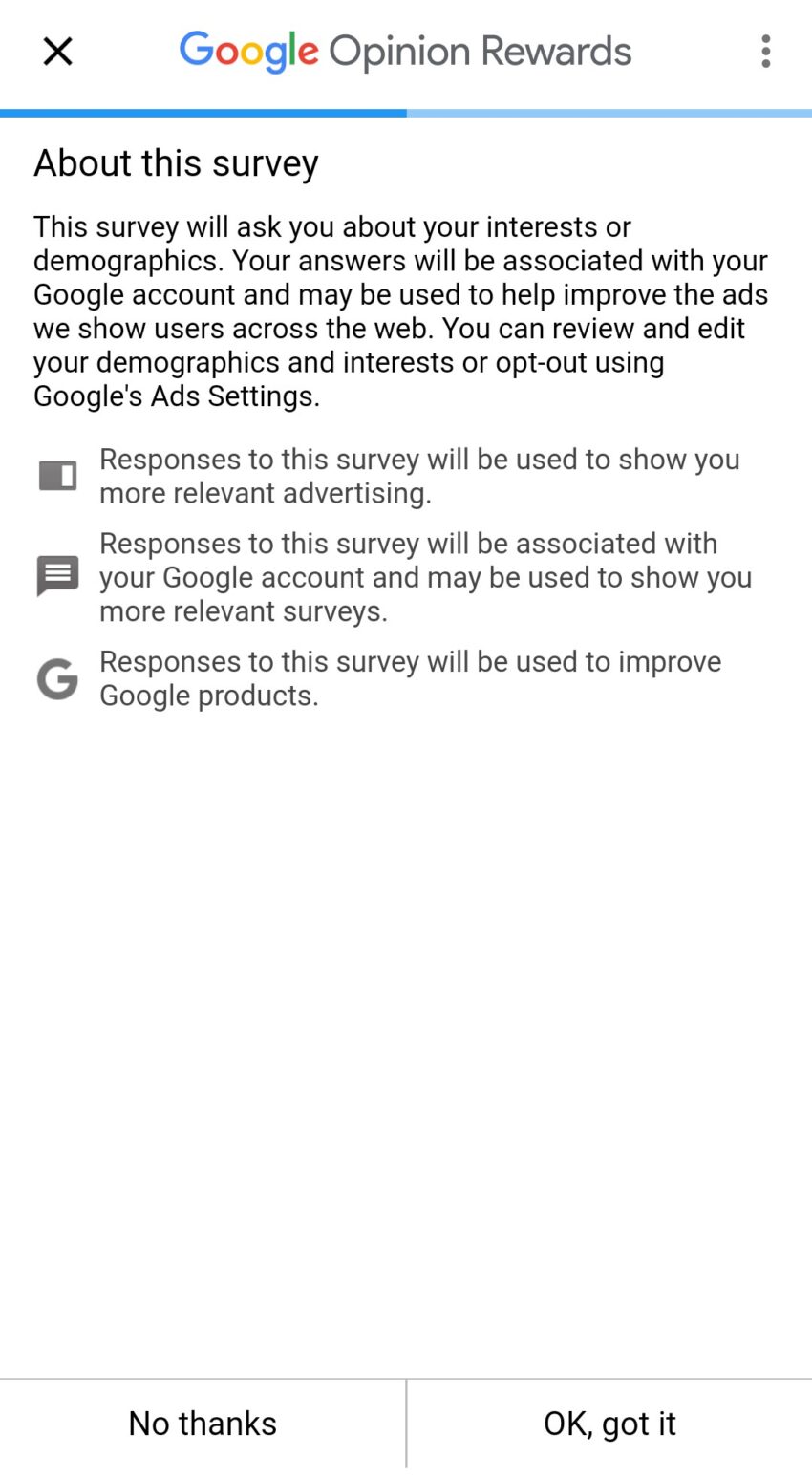Click the About this survey heading
This screenshot has width=812, height=1478.
click(x=176, y=162)
